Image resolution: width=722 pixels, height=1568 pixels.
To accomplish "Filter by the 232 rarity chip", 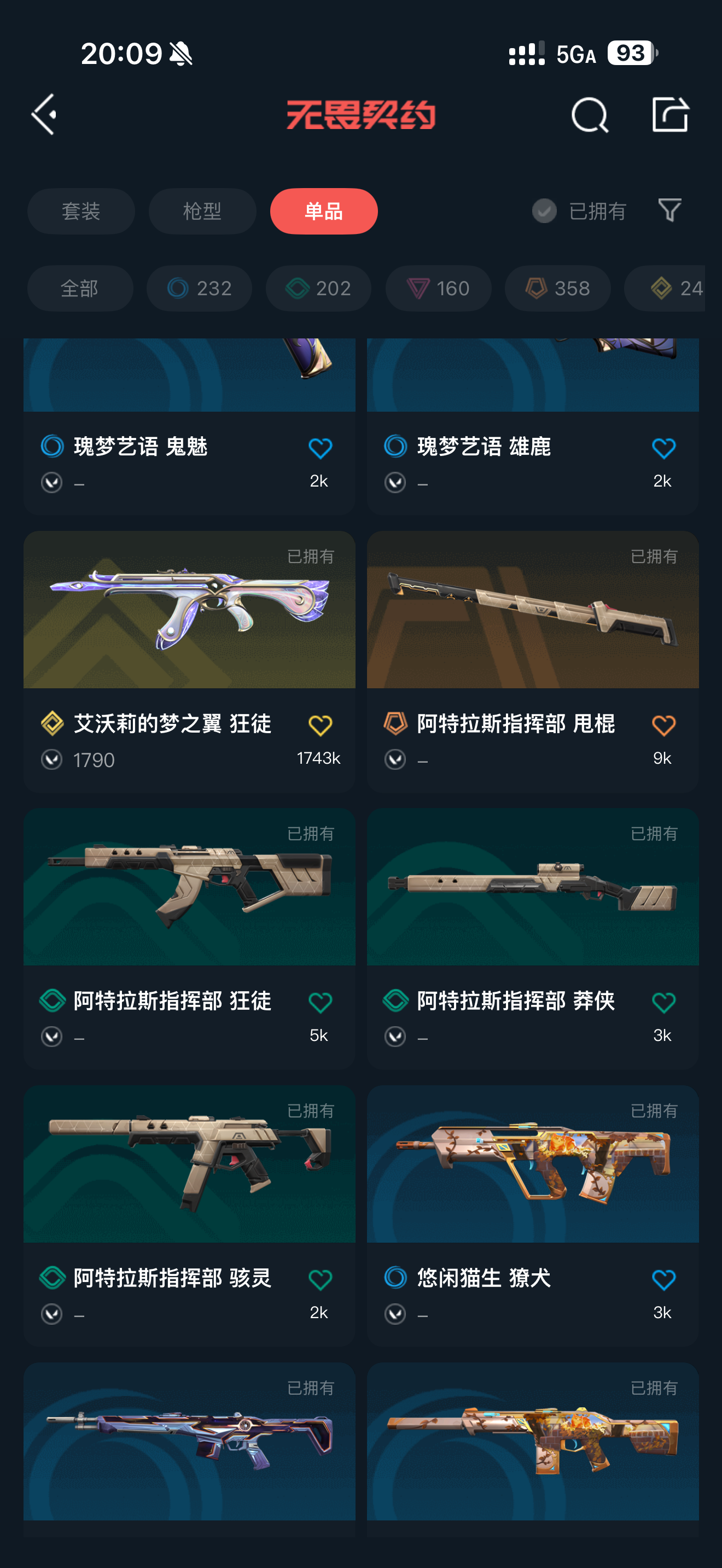I will (199, 289).
